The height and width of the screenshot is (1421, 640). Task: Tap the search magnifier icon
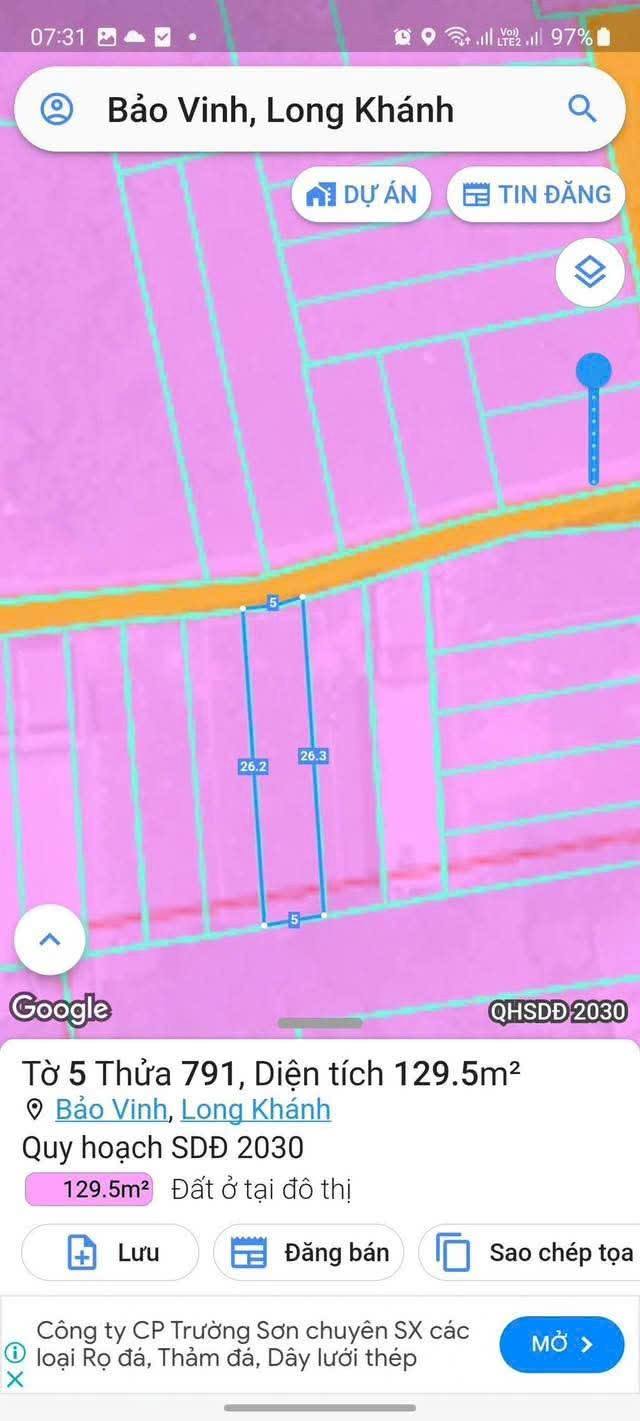click(582, 108)
